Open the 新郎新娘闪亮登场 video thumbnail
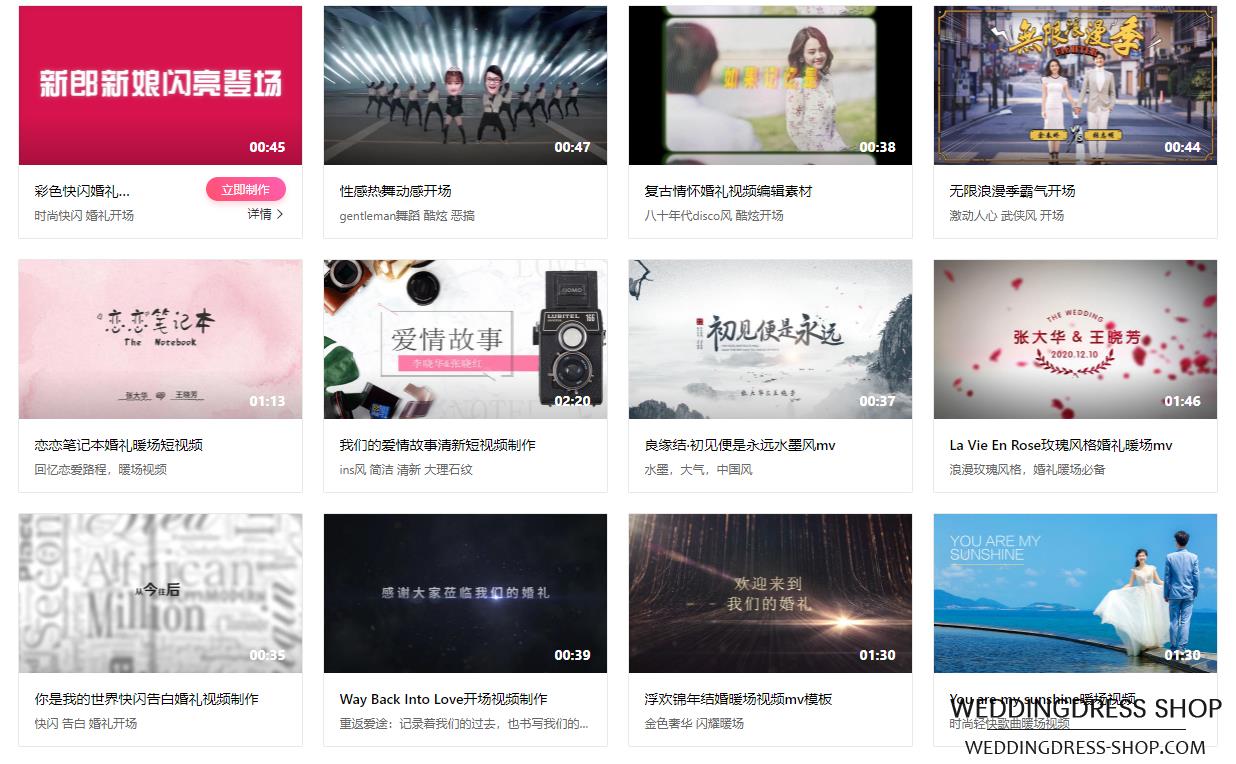 [160, 85]
